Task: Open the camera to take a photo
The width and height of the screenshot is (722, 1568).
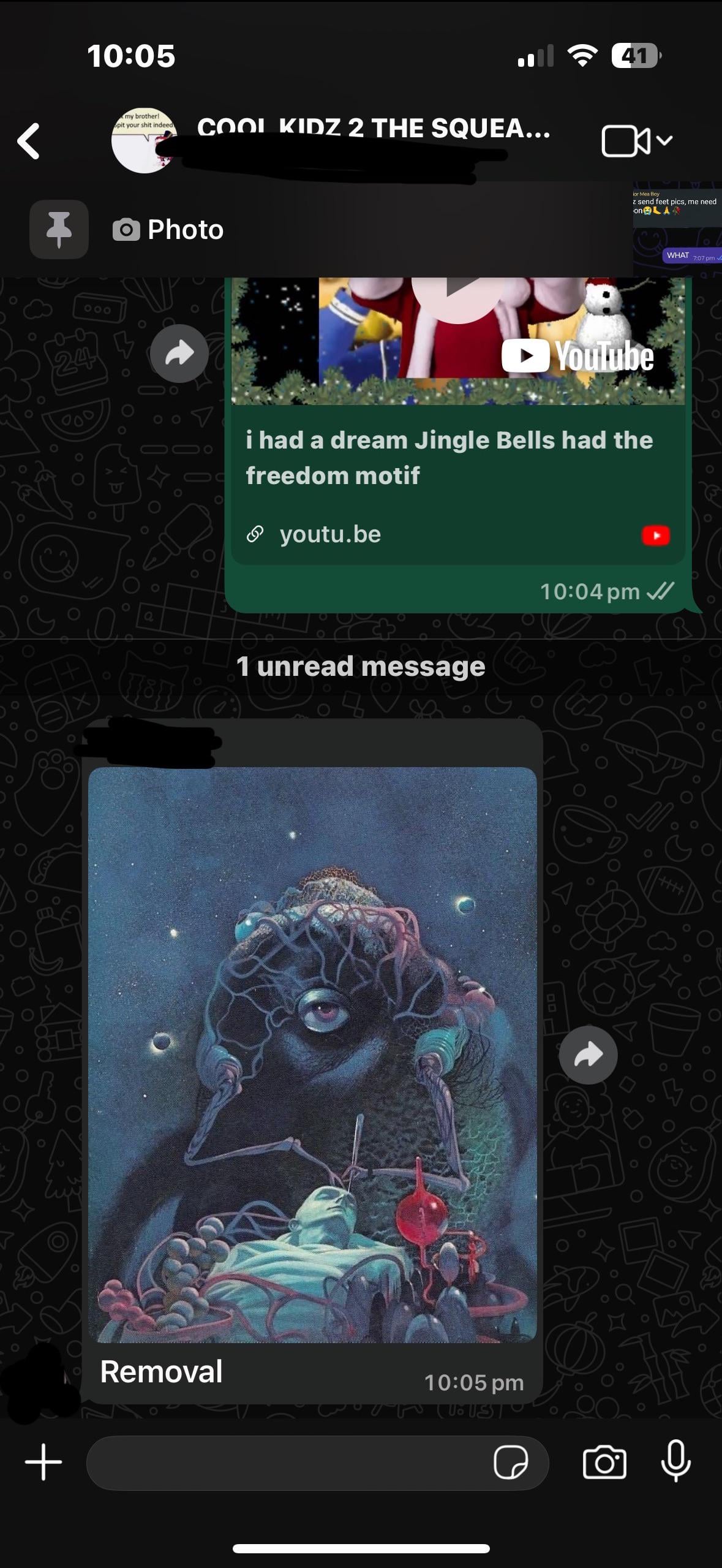Action: [604, 1463]
